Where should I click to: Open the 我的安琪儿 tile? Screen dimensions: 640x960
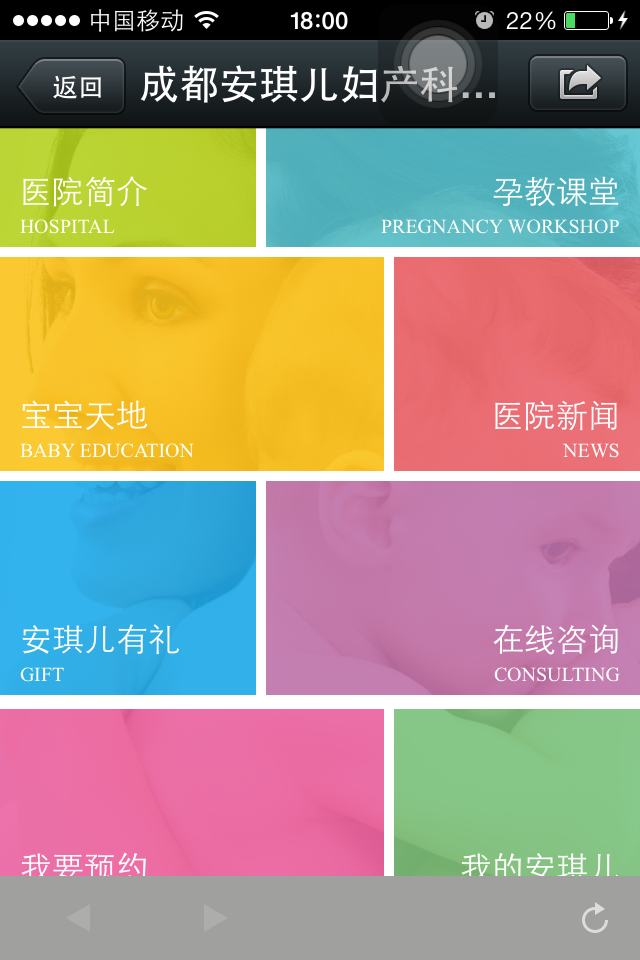516,792
